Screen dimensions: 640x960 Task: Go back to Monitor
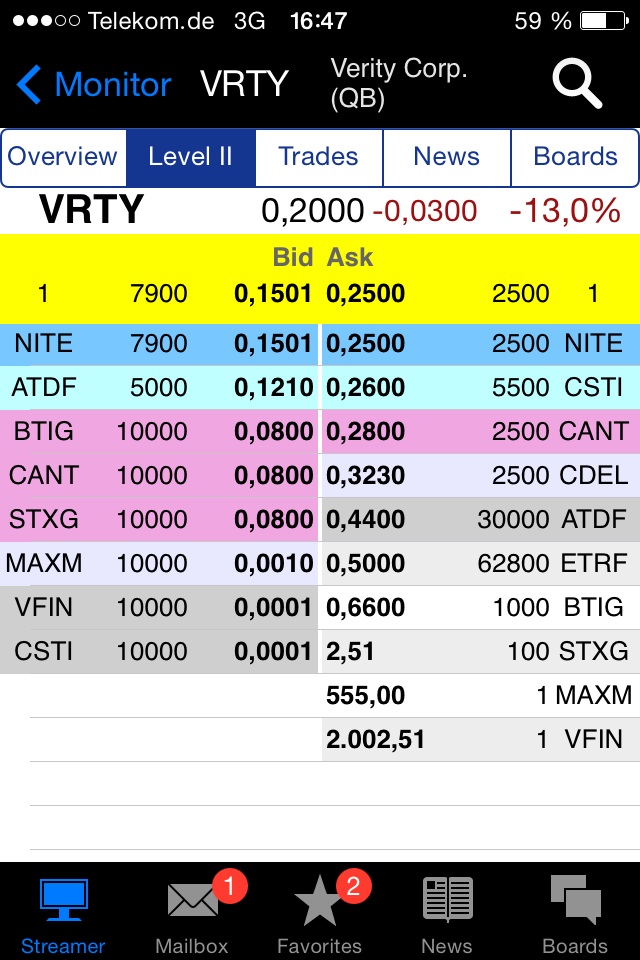(x=94, y=85)
